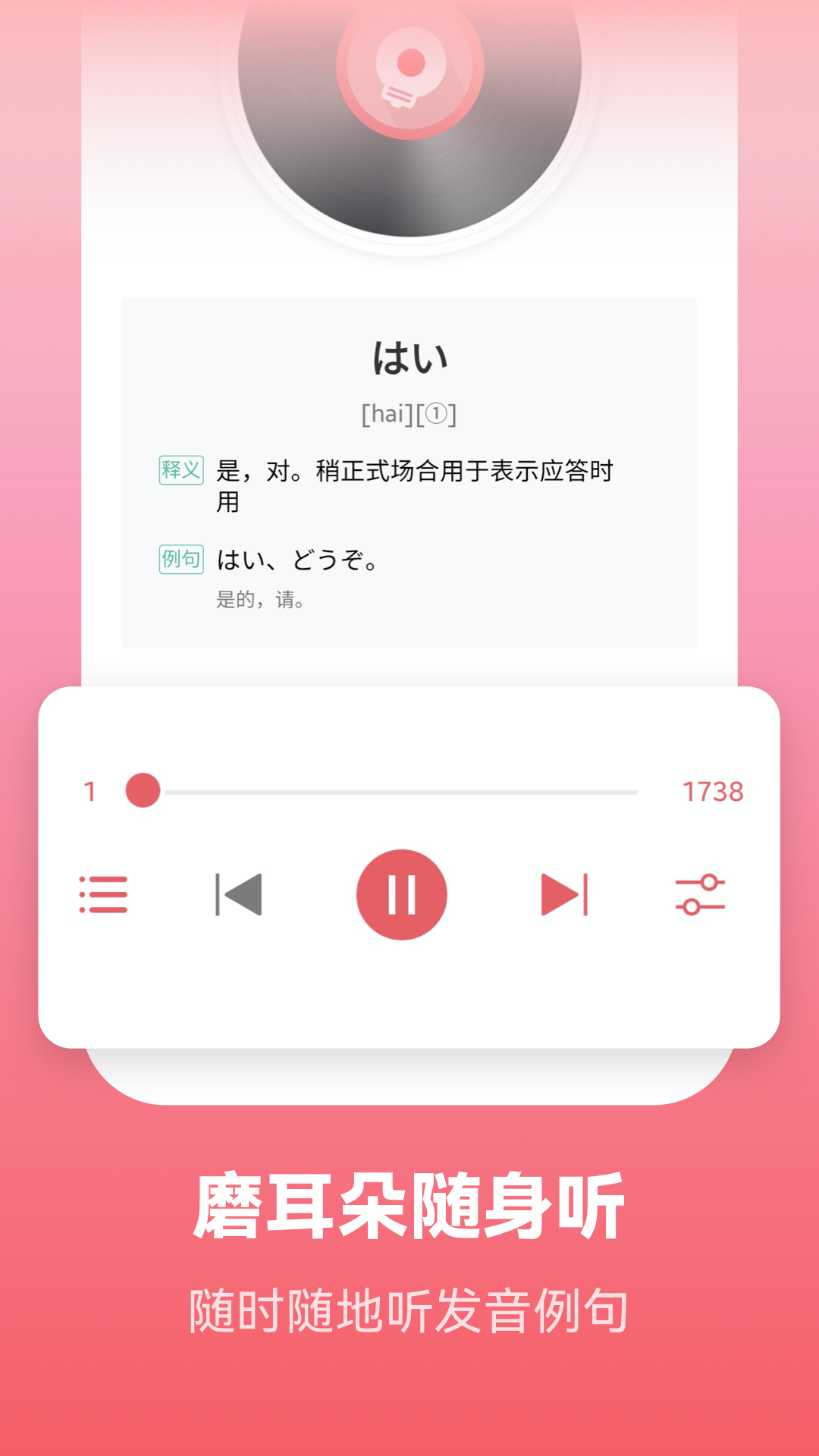Open the playlist icon
This screenshot has width=819, height=1456.
click(104, 895)
